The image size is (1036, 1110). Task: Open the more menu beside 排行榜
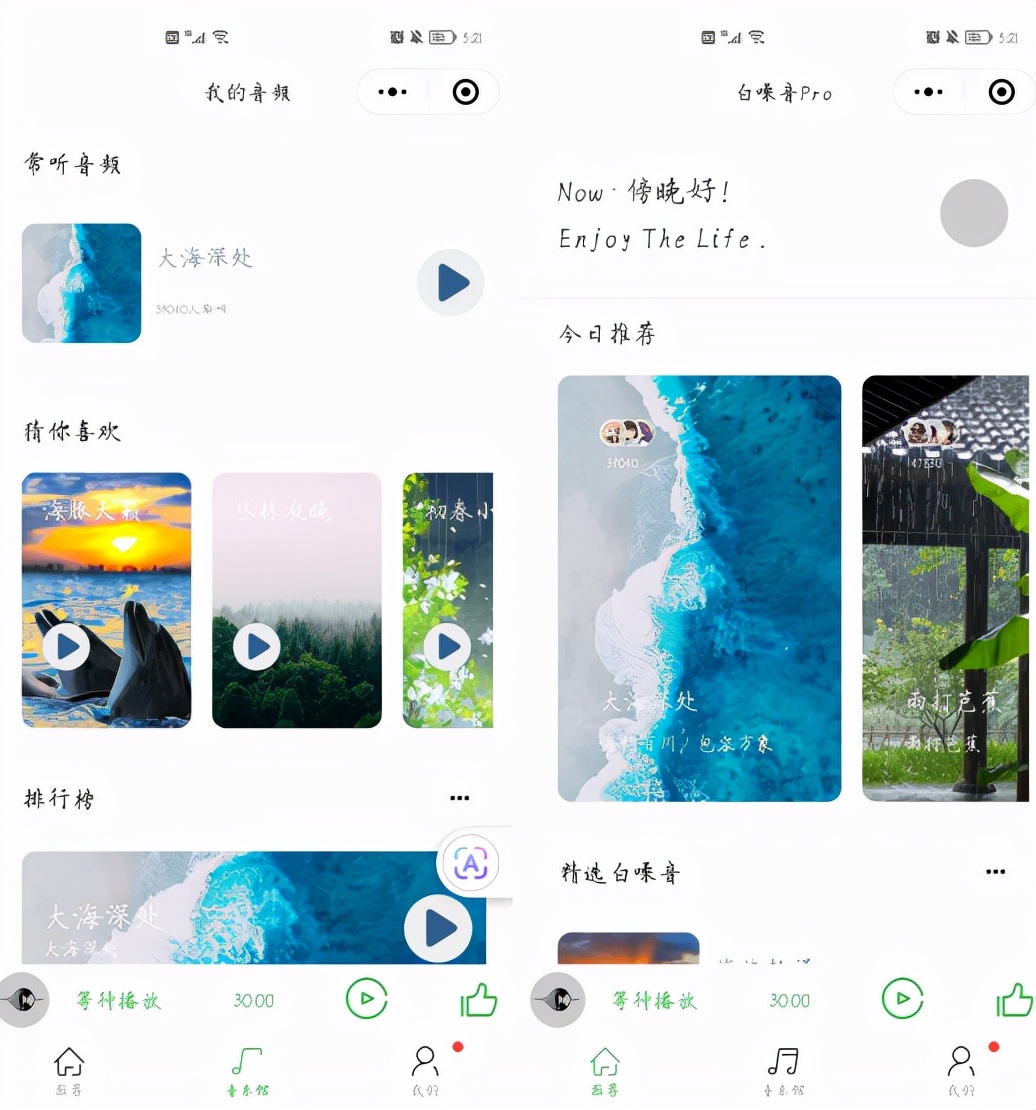click(459, 798)
